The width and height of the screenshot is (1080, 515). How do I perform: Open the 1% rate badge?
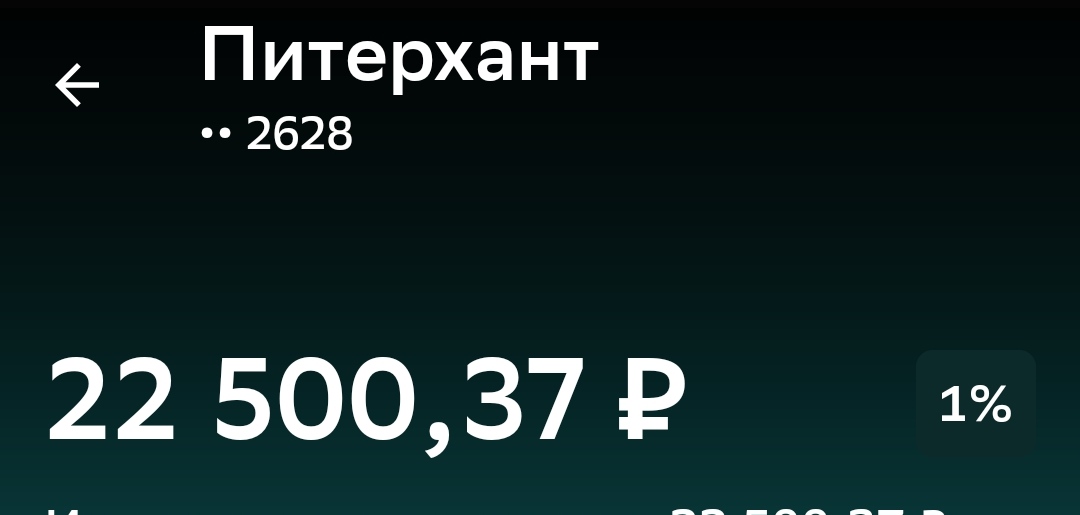pos(975,404)
